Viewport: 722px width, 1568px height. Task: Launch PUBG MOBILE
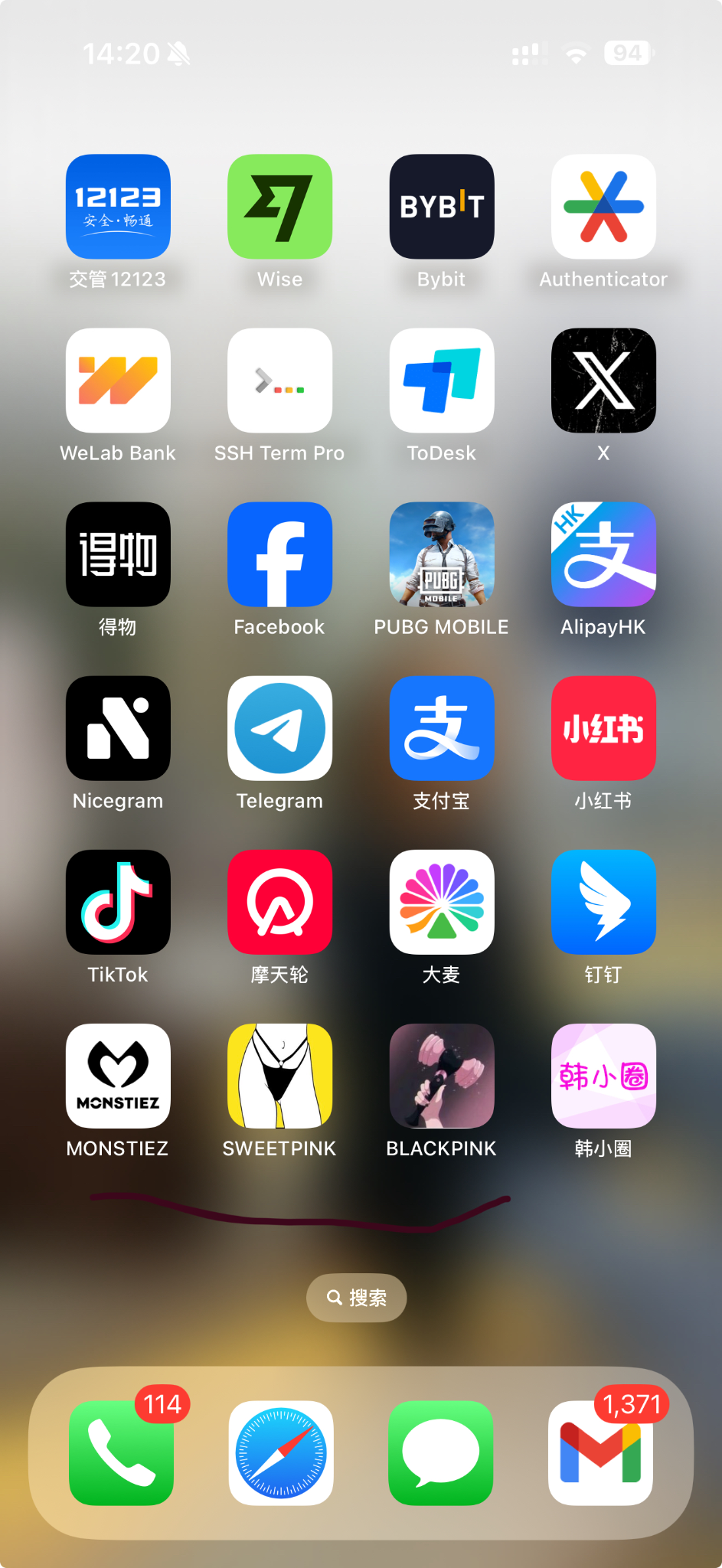442,554
